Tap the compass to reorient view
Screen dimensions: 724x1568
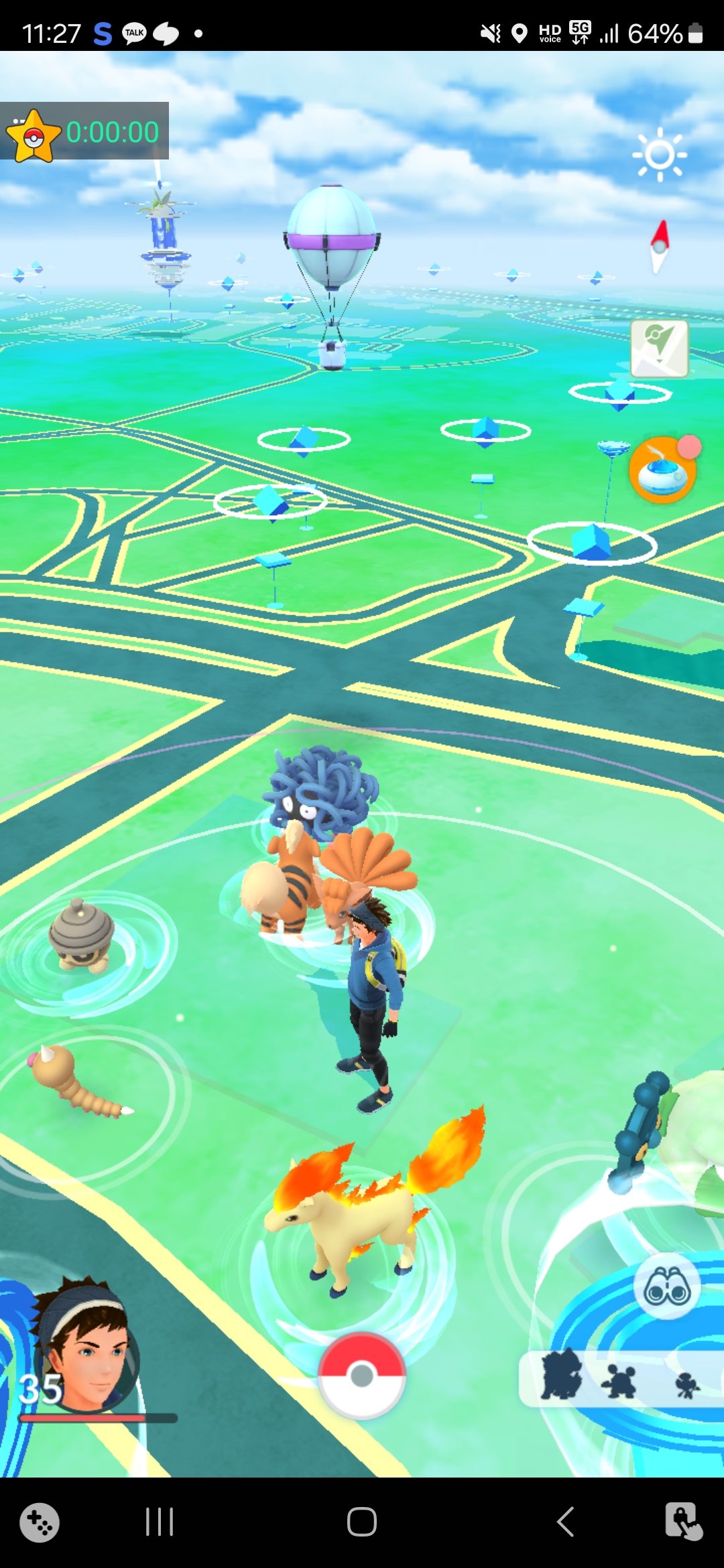point(660,246)
